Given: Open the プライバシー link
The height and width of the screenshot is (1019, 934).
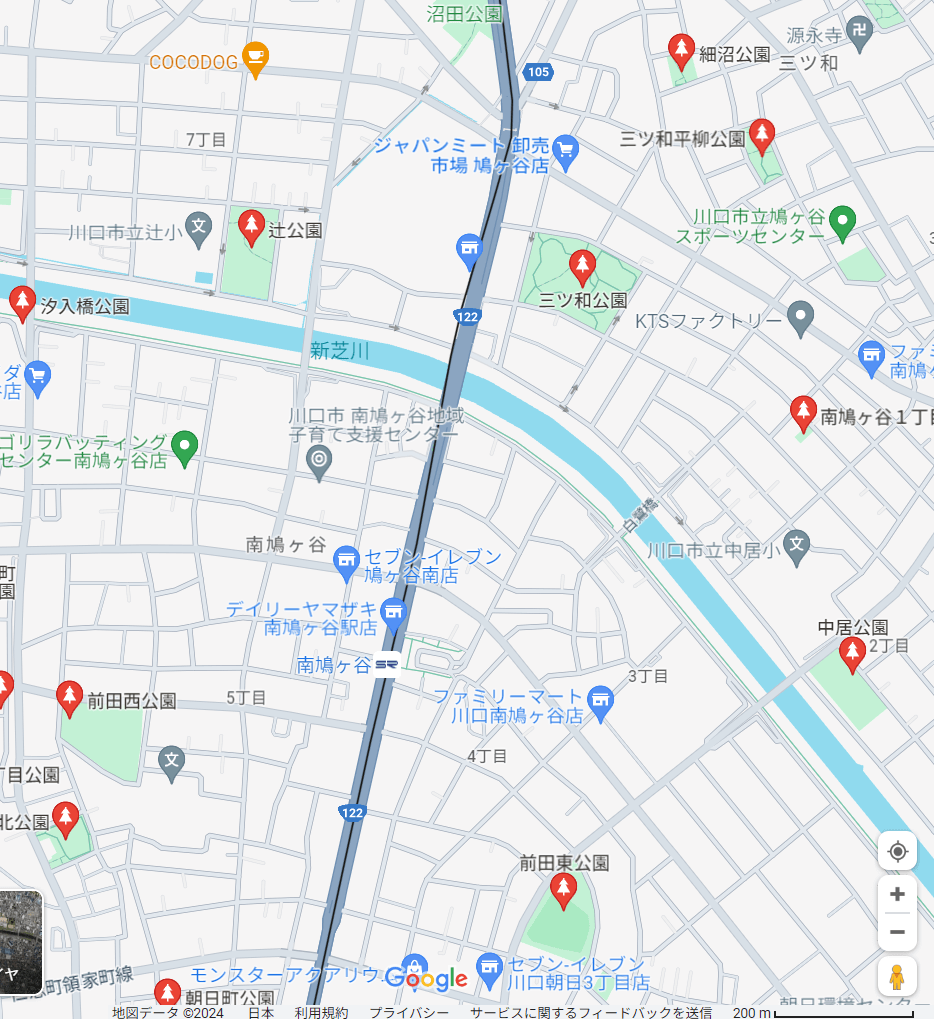Looking at the screenshot, I should (x=409, y=1012).
